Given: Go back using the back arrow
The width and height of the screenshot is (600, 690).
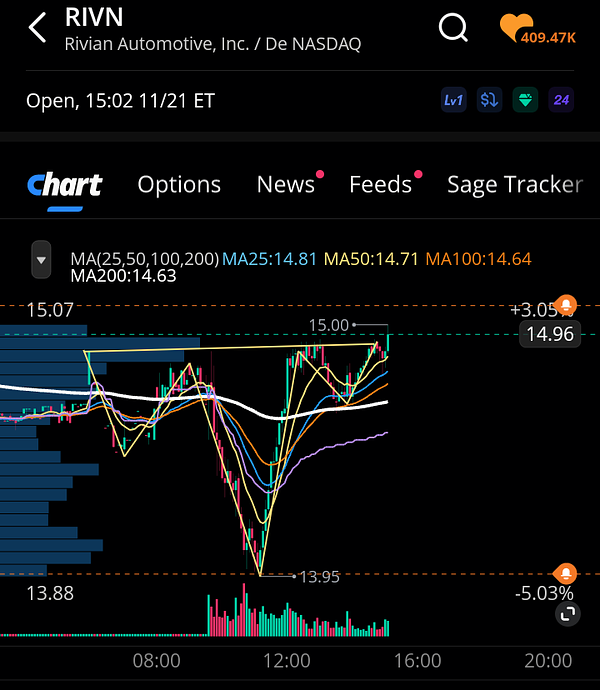Looking at the screenshot, I should (38, 29).
